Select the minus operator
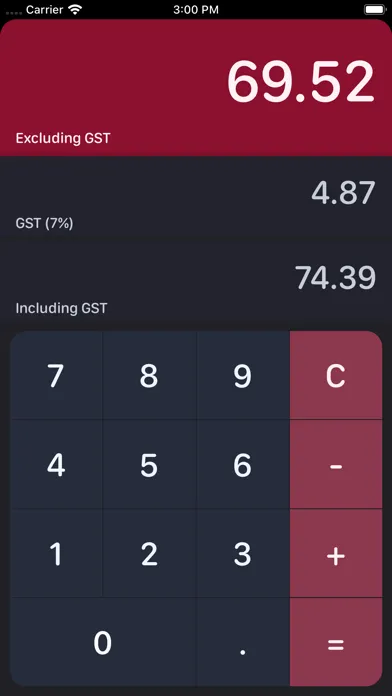This screenshot has height=696, width=392. pos(336,464)
